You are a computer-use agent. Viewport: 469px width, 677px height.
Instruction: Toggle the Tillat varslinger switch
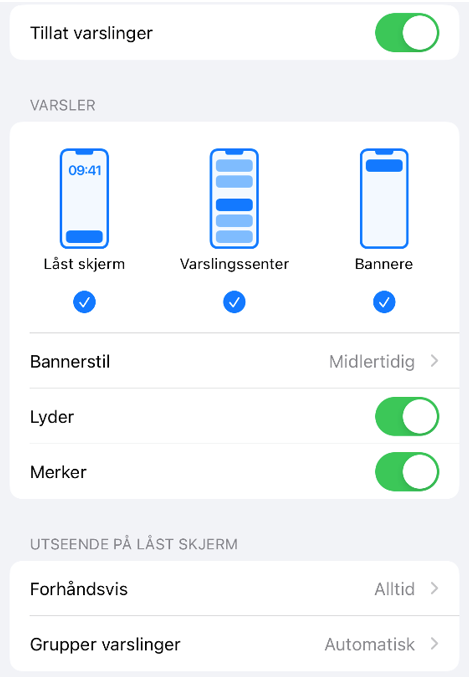coord(407,33)
